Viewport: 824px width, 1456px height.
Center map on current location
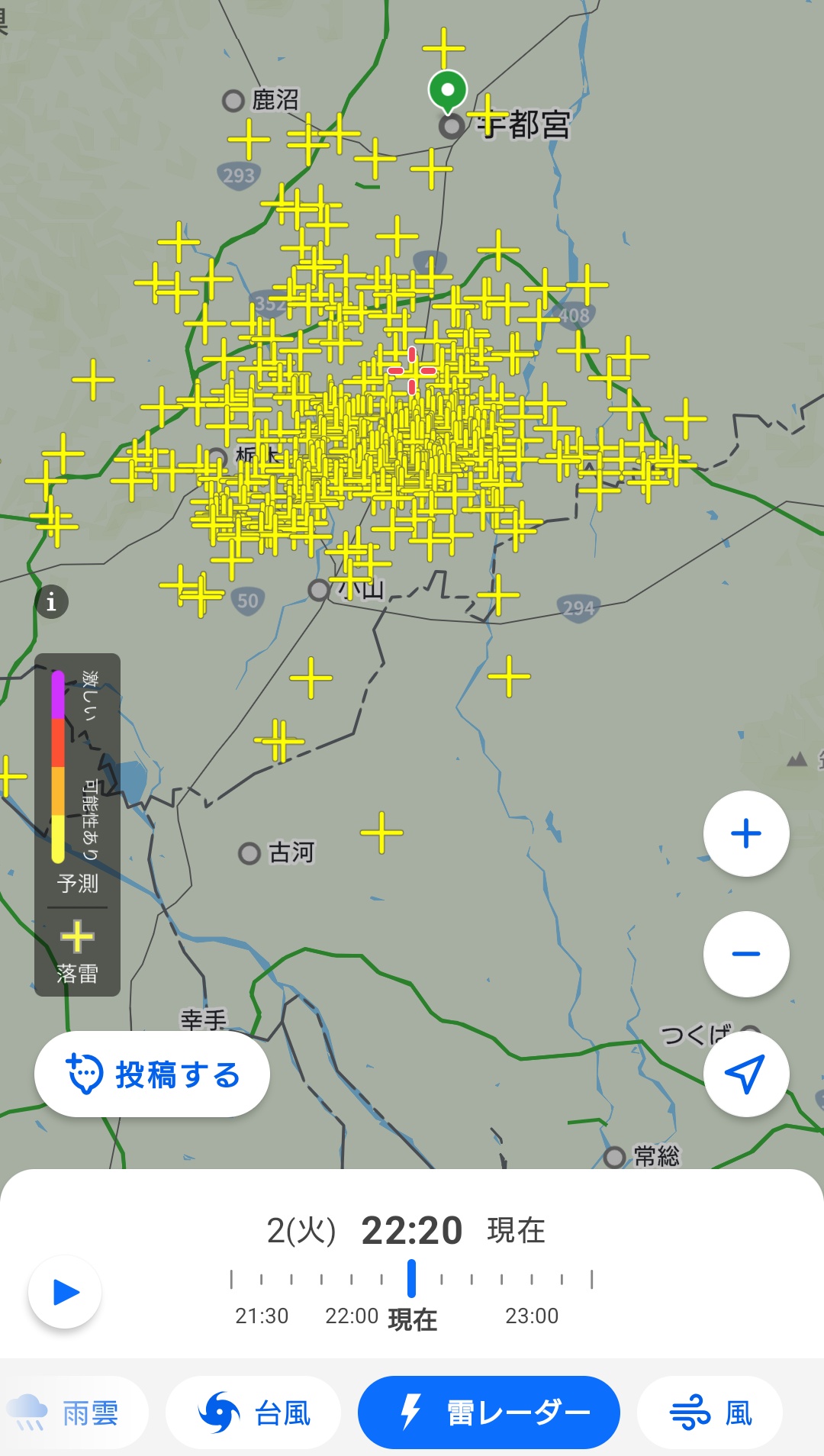745,1074
